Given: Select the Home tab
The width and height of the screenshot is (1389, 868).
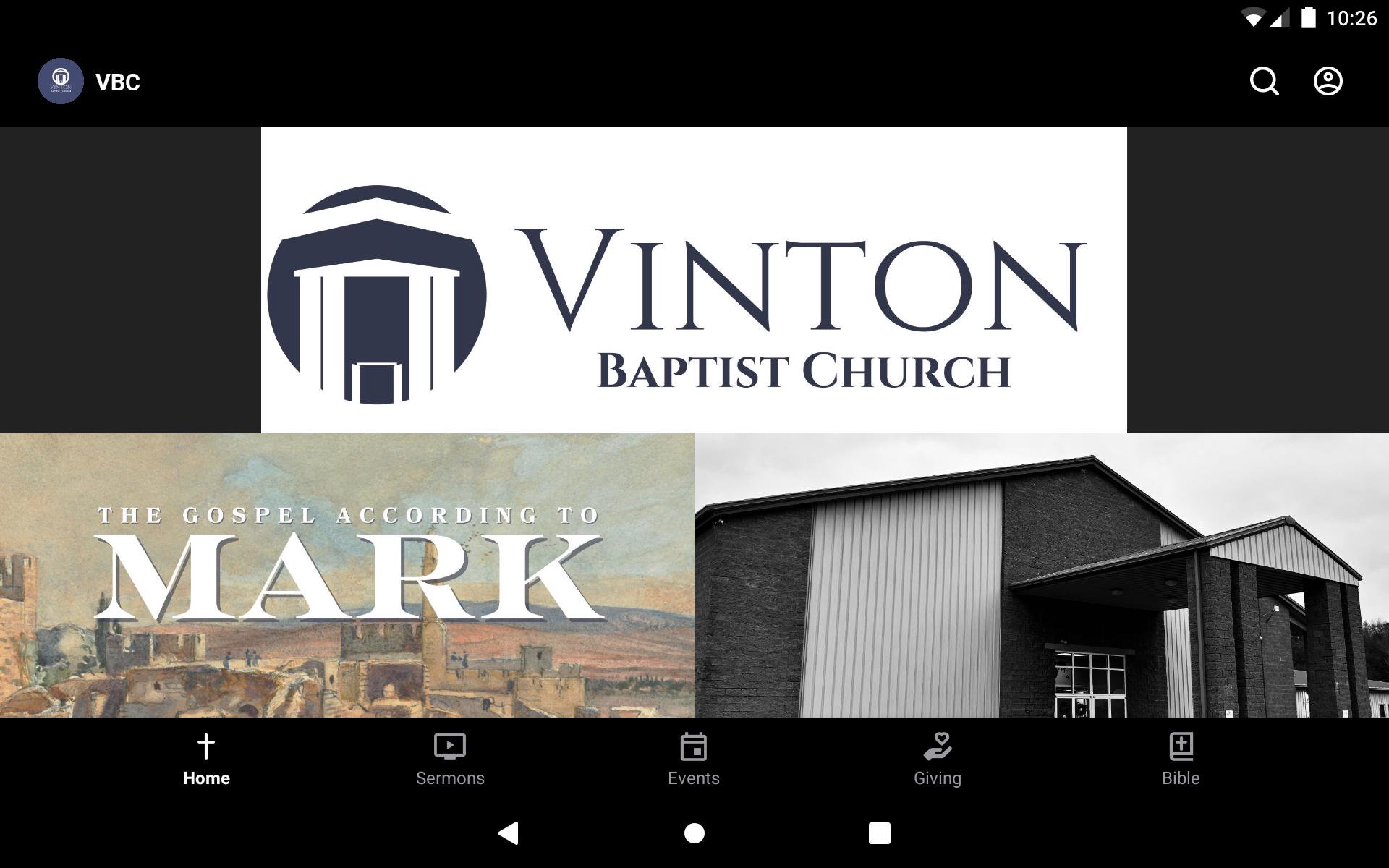Looking at the screenshot, I should coord(206,759).
